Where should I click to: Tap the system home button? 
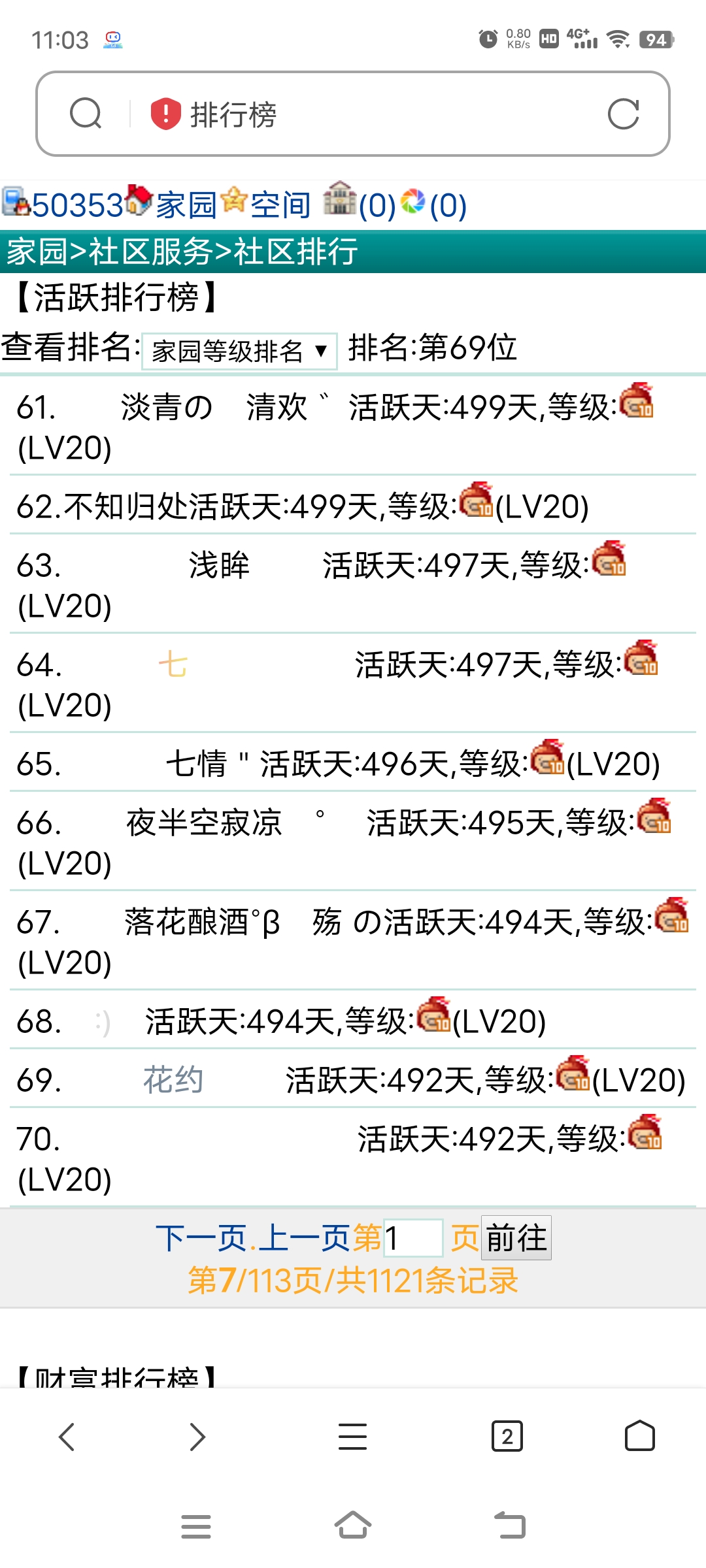click(x=352, y=1526)
